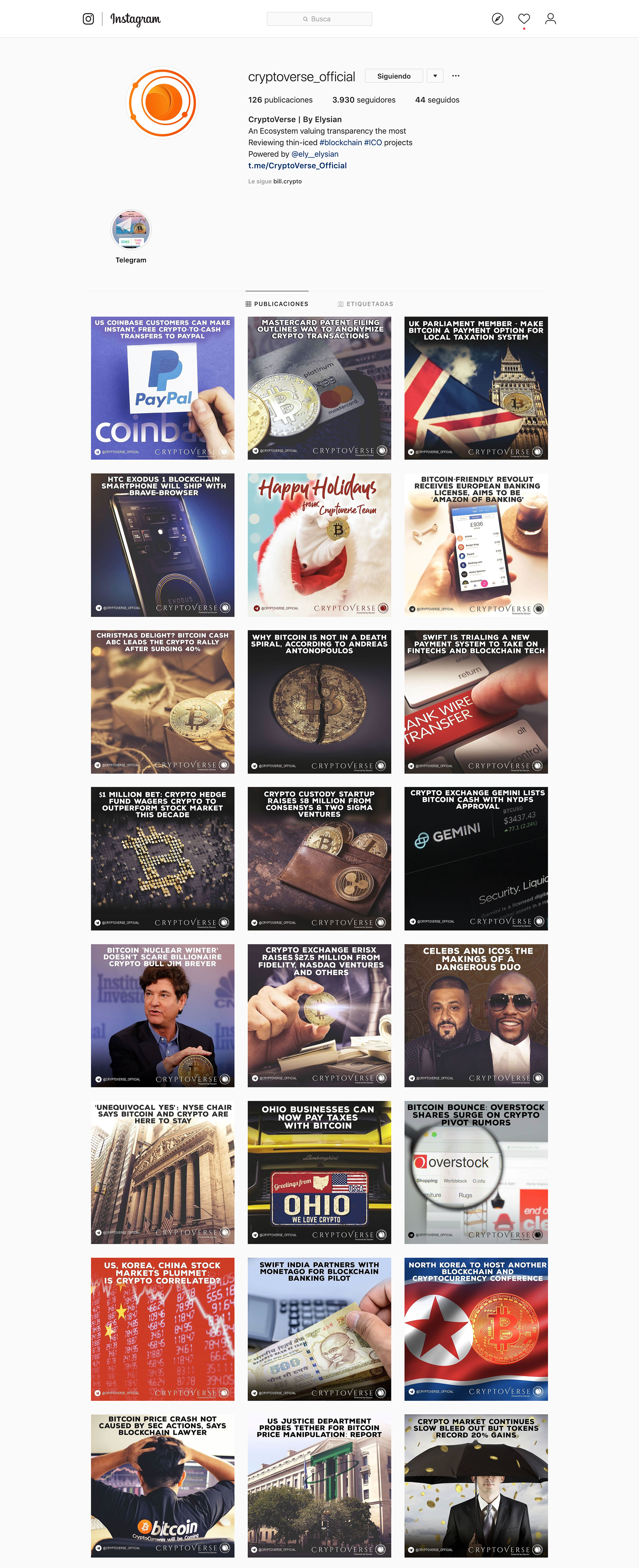Open the Busca search field

319,19
